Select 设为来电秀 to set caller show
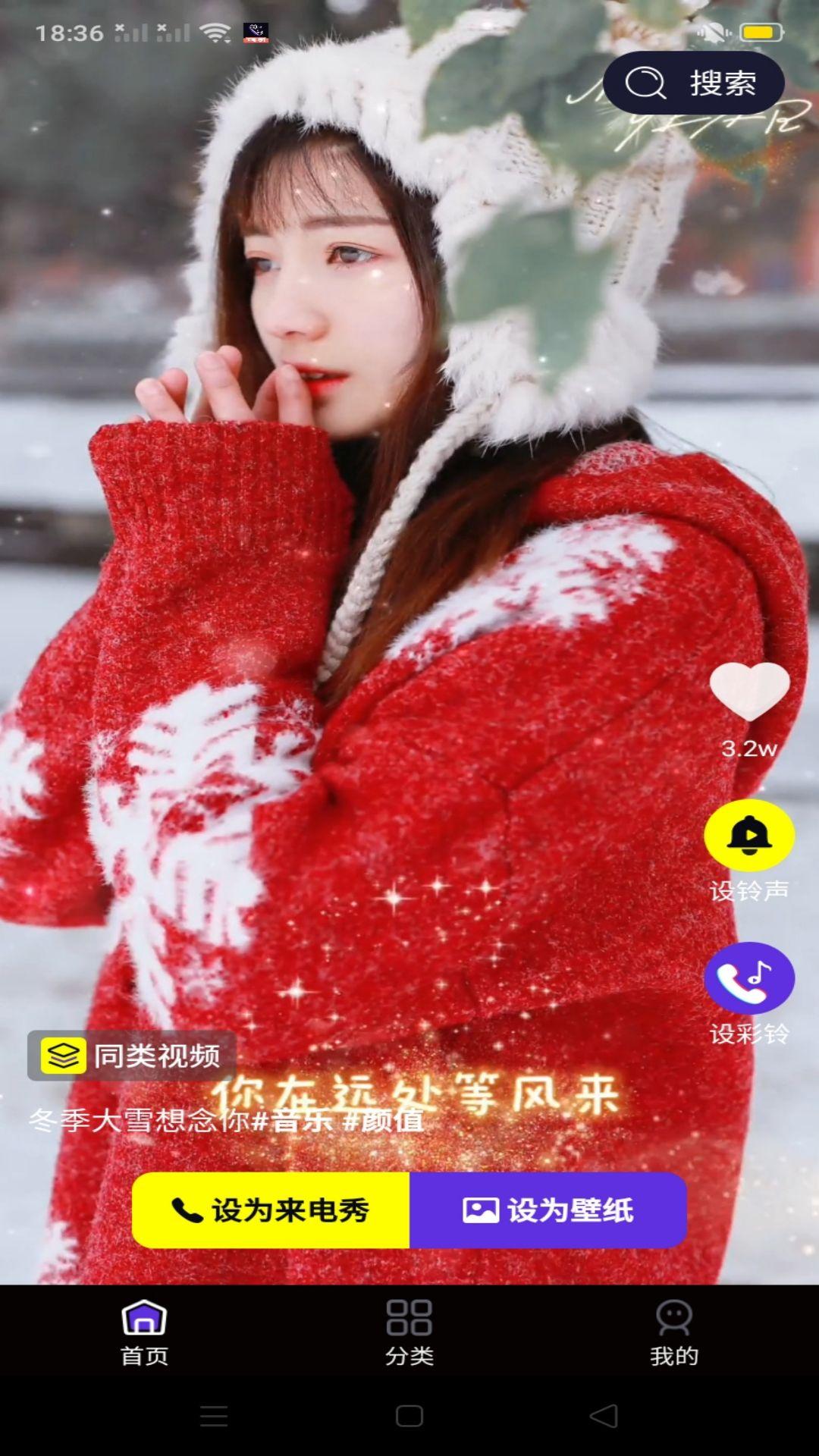819x1456 pixels. click(271, 1210)
